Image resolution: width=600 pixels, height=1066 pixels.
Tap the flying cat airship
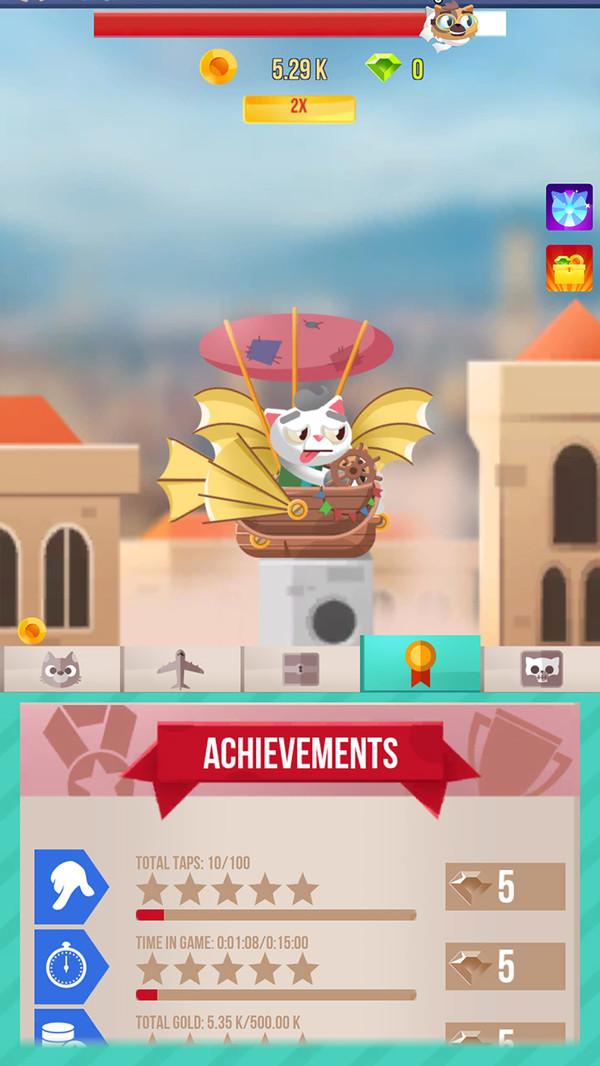coord(297,435)
